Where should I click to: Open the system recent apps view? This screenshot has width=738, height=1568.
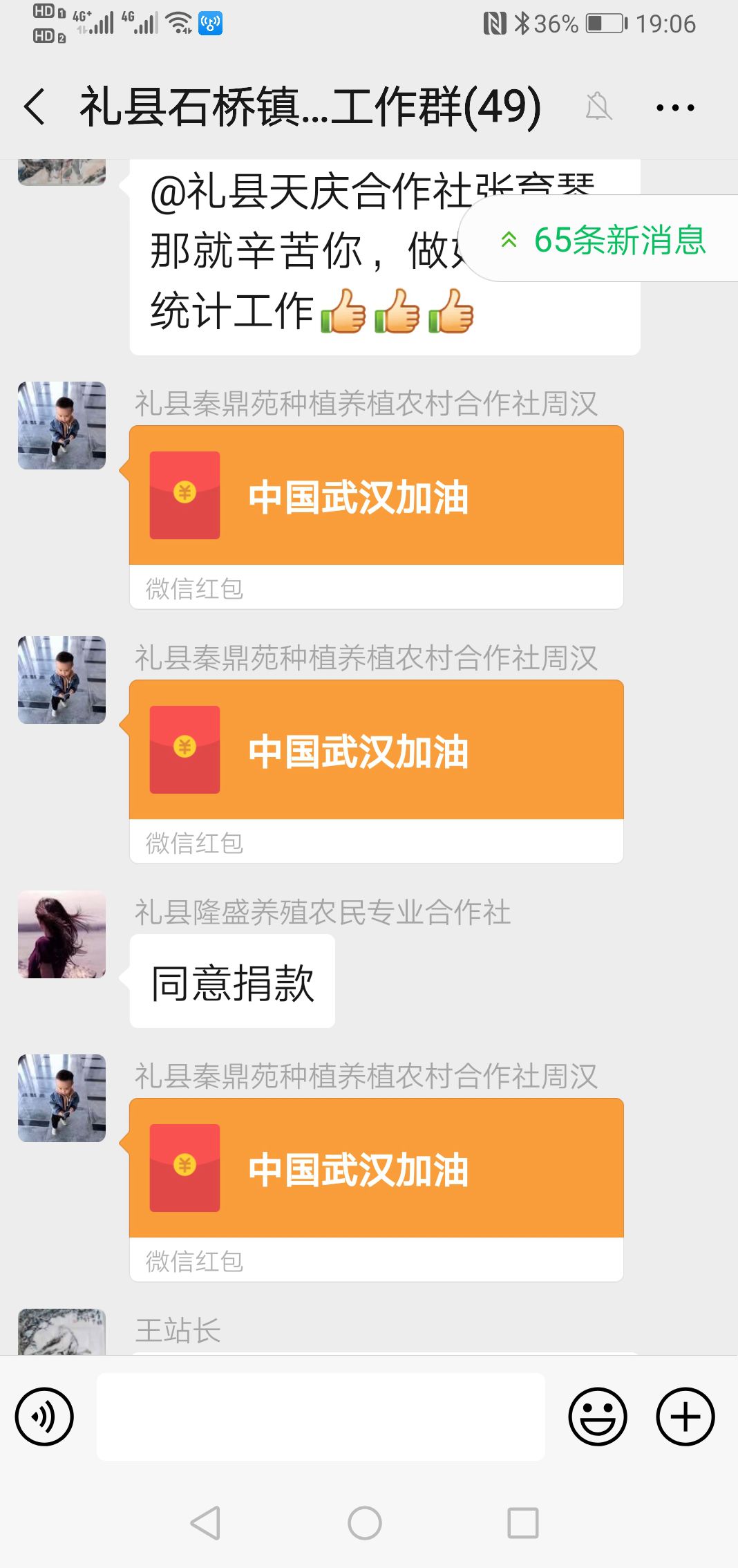522,1523
